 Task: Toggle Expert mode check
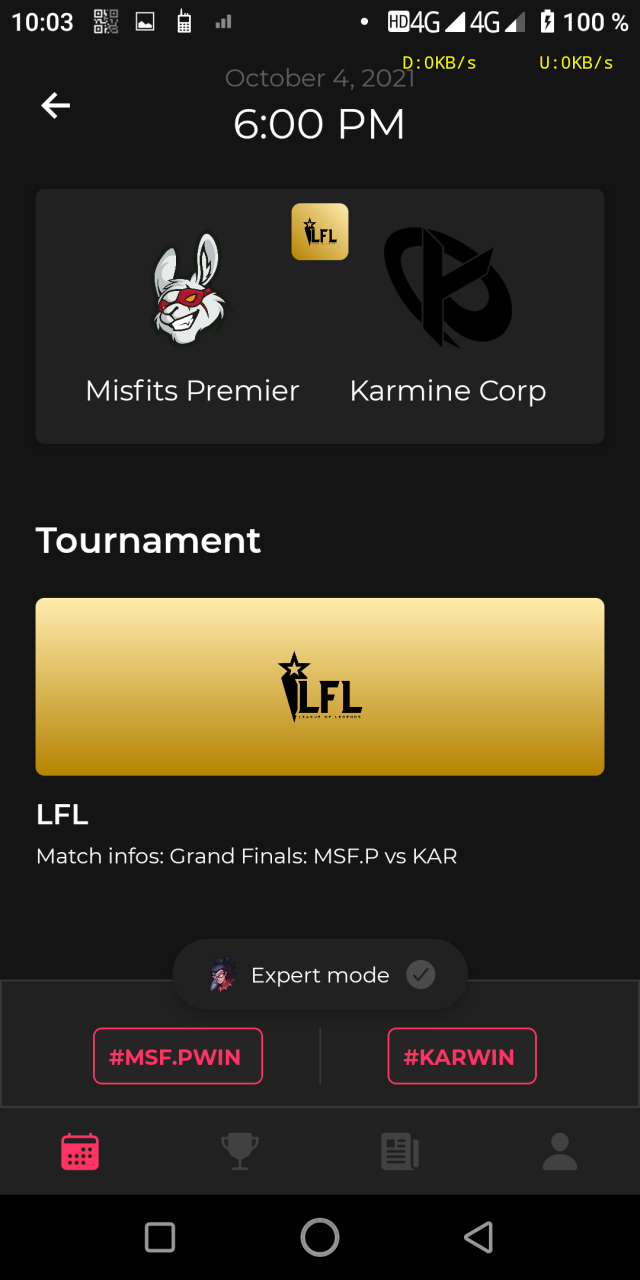421,975
